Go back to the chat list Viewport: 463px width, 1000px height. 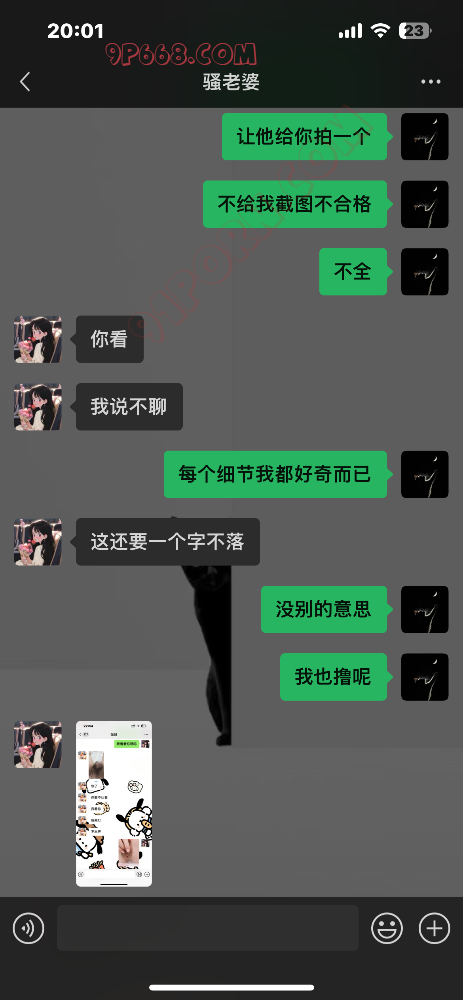25,82
